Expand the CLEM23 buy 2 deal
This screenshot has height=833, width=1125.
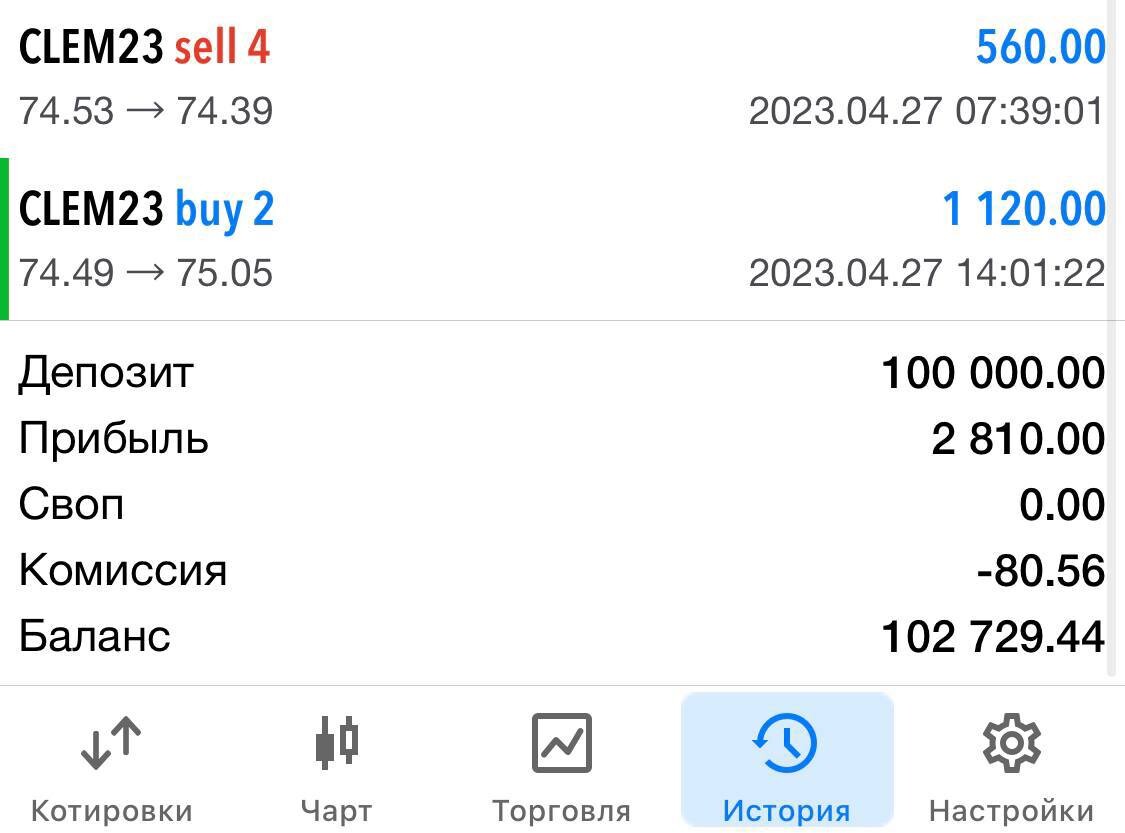pos(560,240)
